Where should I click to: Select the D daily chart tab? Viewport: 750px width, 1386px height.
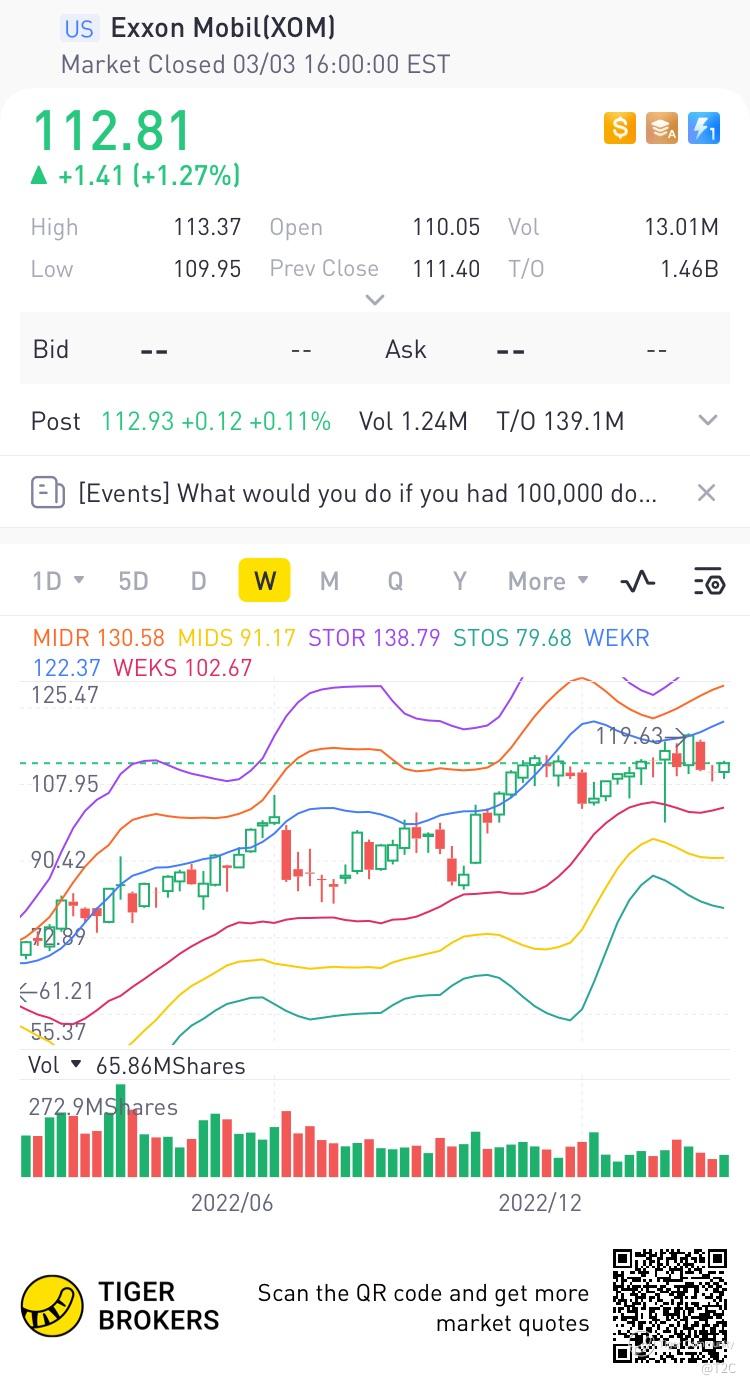click(x=198, y=581)
